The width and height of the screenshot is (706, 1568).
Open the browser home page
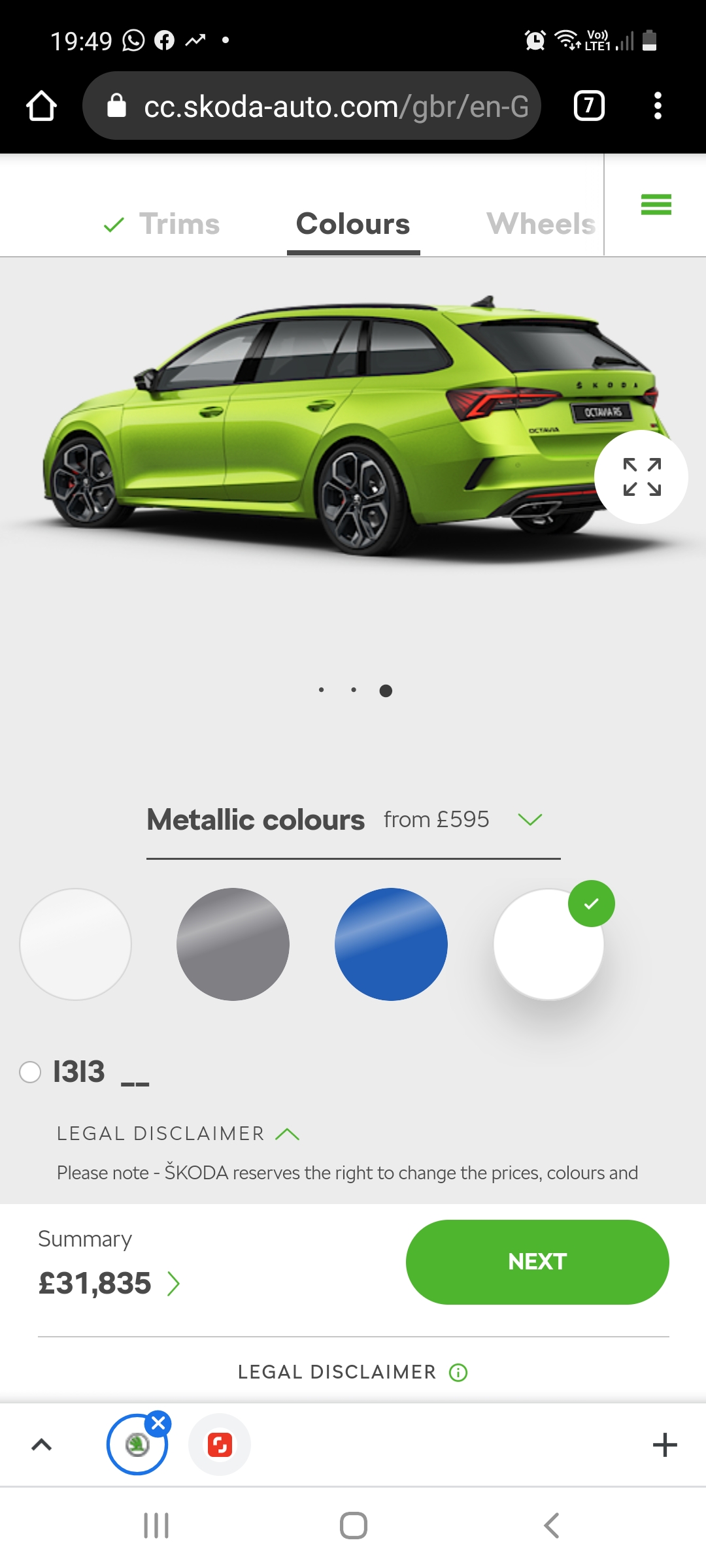click(x=41, y=106)
